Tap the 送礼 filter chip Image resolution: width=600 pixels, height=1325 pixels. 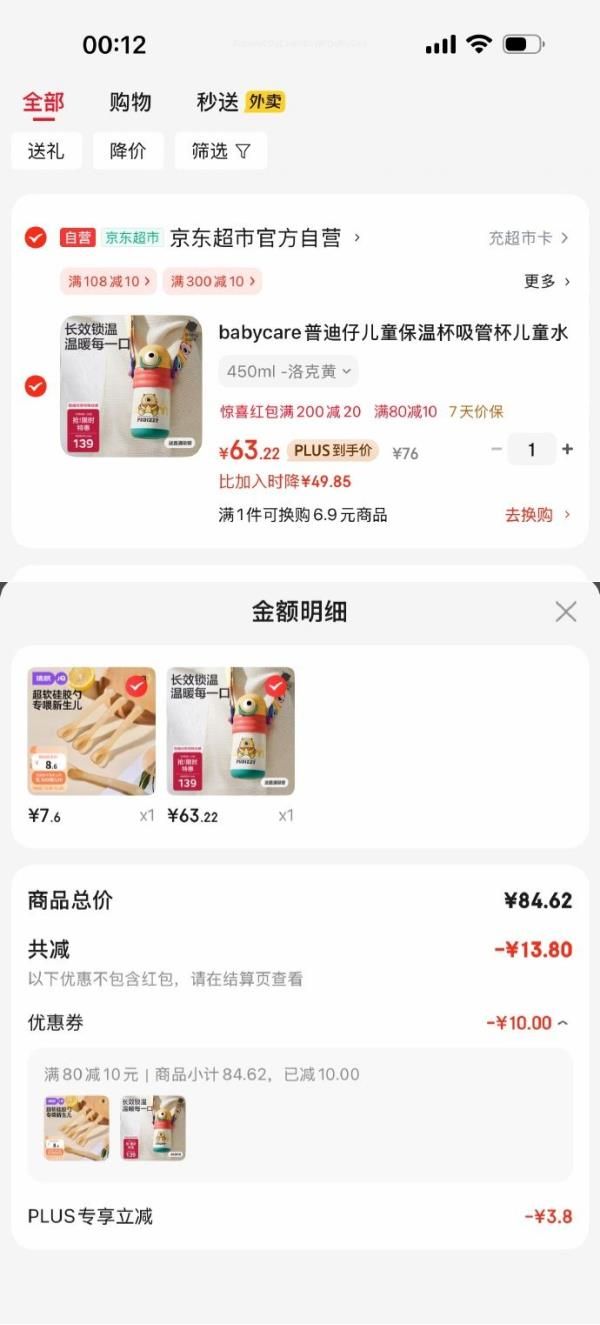coord(46,151)
